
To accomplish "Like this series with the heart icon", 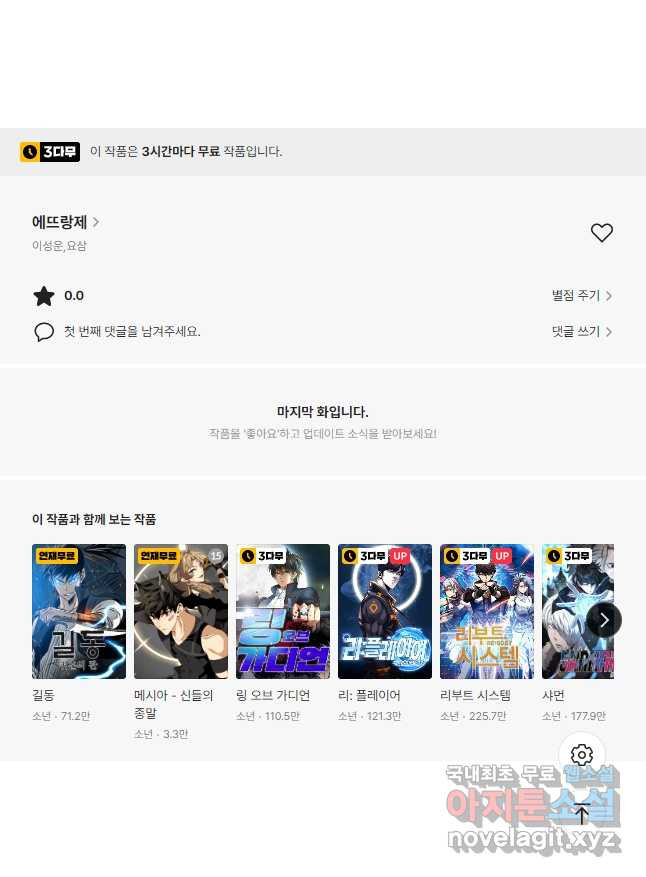I will pos(601,233).
